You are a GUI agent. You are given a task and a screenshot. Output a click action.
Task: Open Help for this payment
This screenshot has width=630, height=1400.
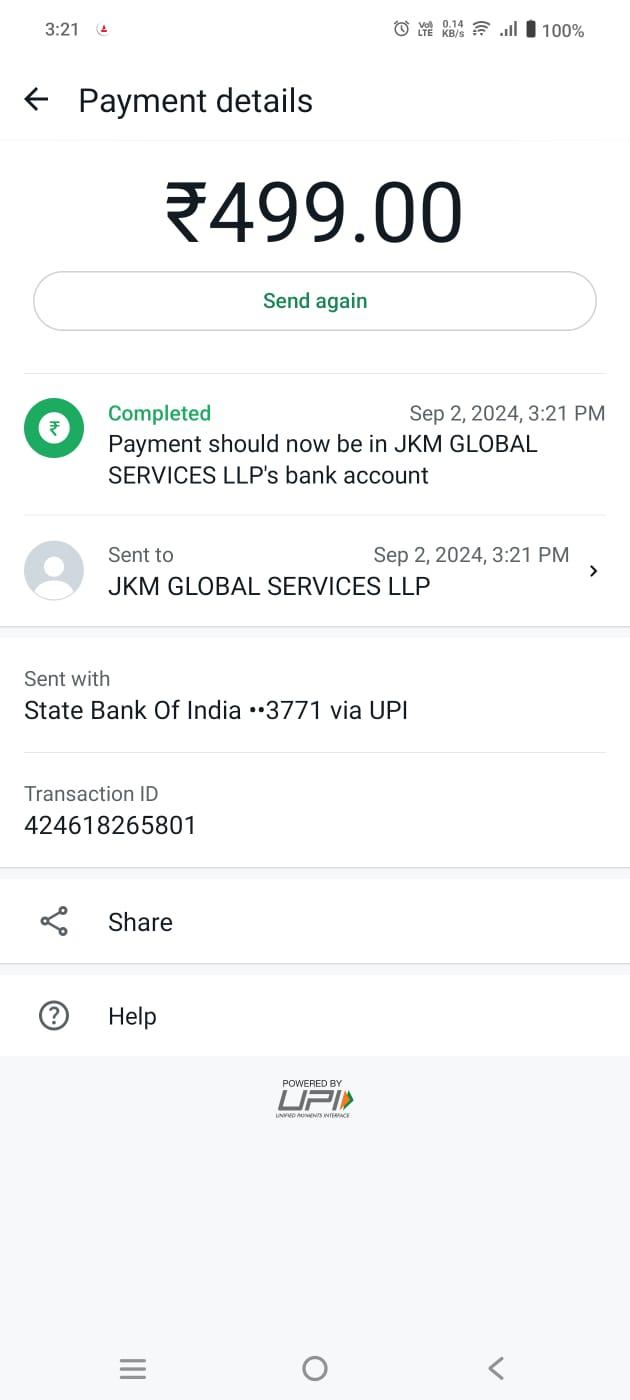click(315, 1016)
